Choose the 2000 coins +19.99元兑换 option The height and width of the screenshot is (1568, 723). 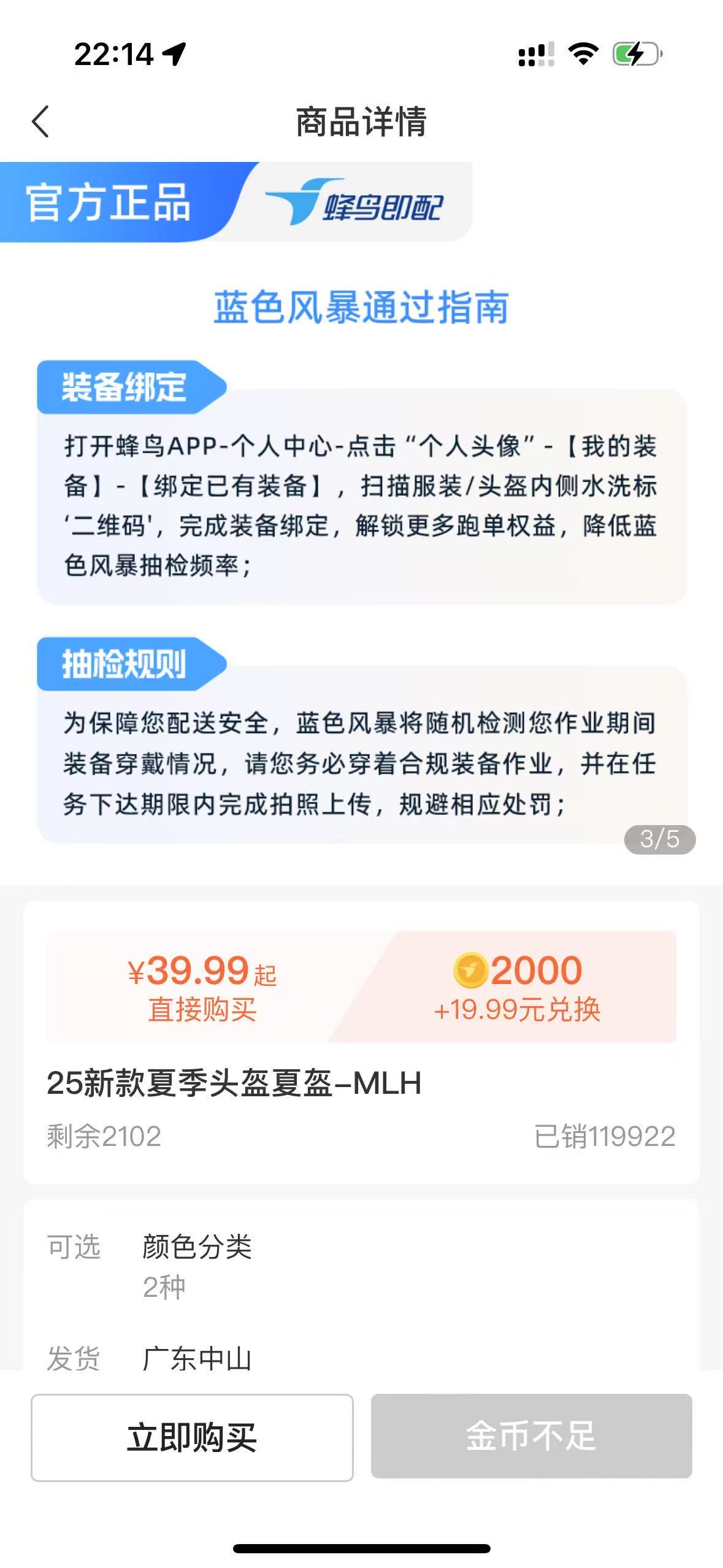[517, 987]
